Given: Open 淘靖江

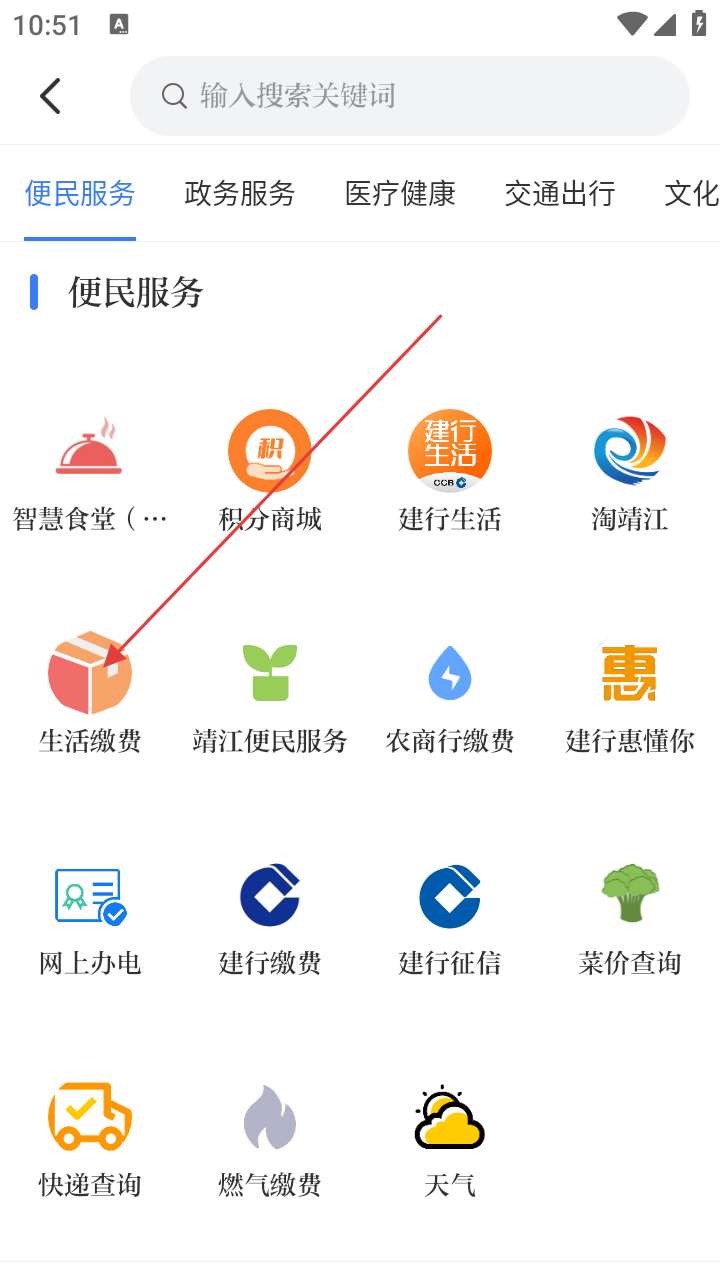Looking at the screenshot, I should pyautogui.click(x=630, y=472).
